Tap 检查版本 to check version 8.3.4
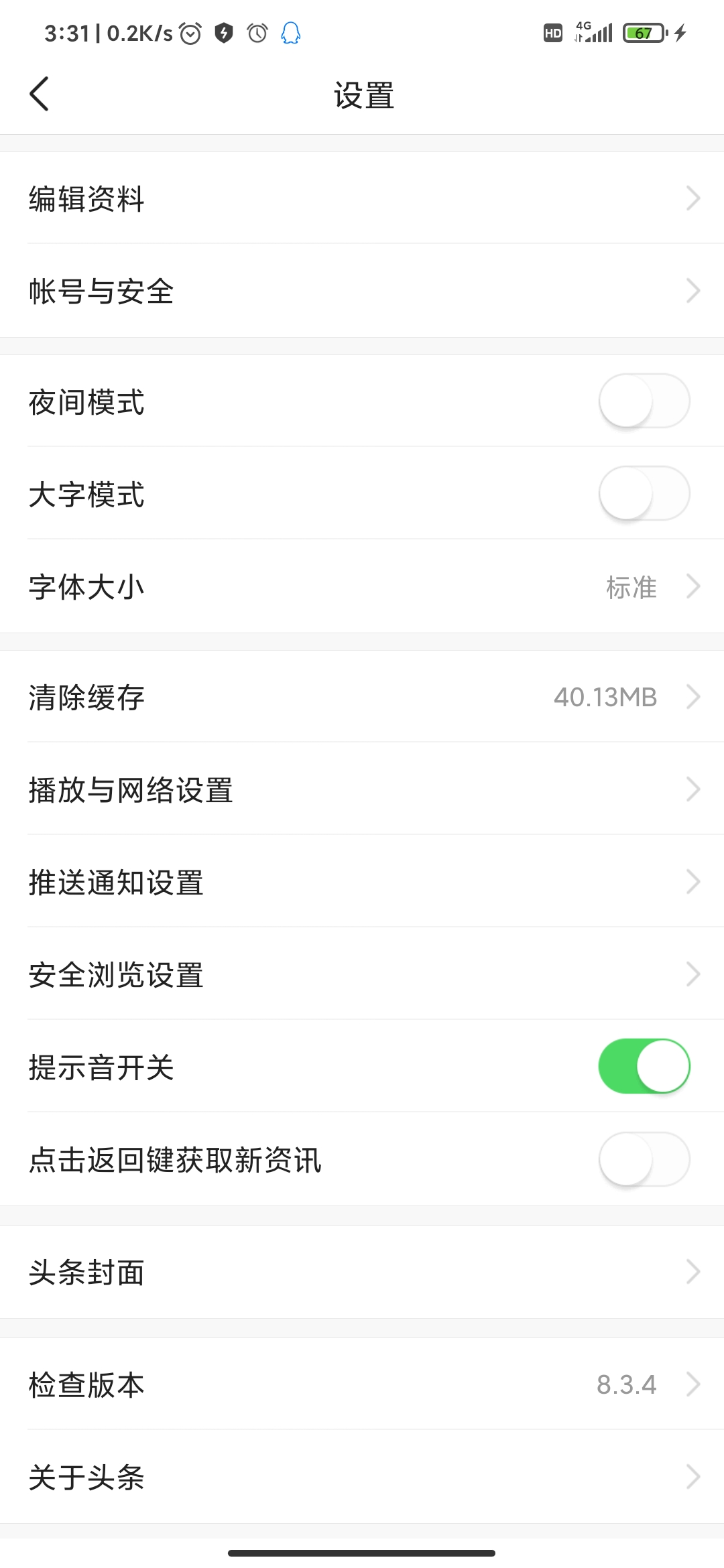This screenshot has width=724, height=1568. 362,1384
